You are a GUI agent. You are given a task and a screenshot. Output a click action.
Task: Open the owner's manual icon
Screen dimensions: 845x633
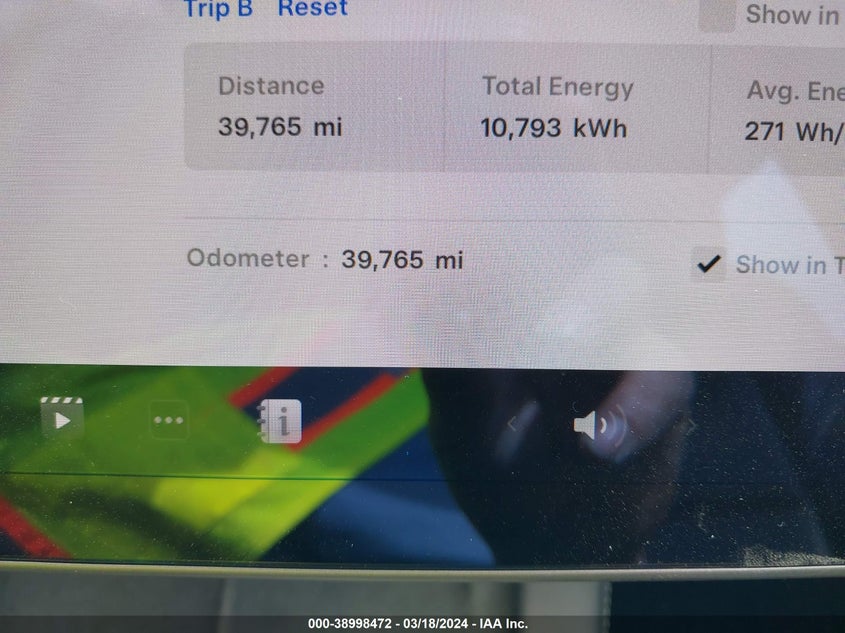[280, 421]
